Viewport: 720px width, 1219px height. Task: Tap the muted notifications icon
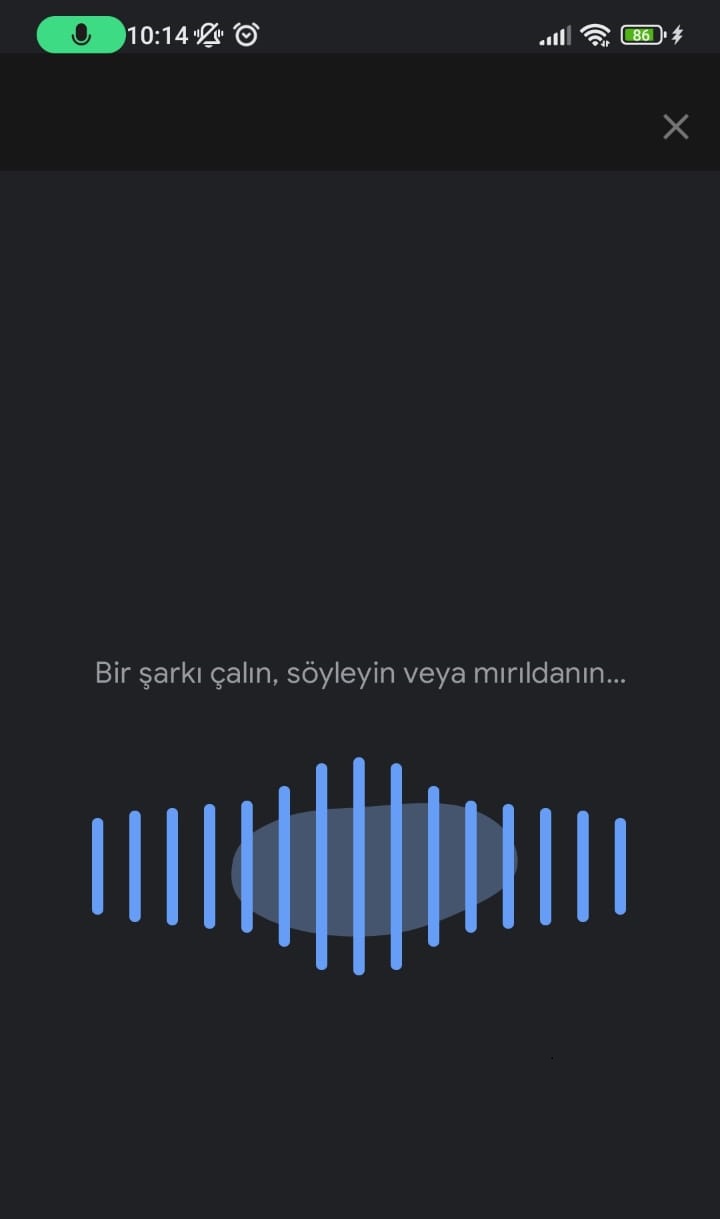[x=207, y=35]
